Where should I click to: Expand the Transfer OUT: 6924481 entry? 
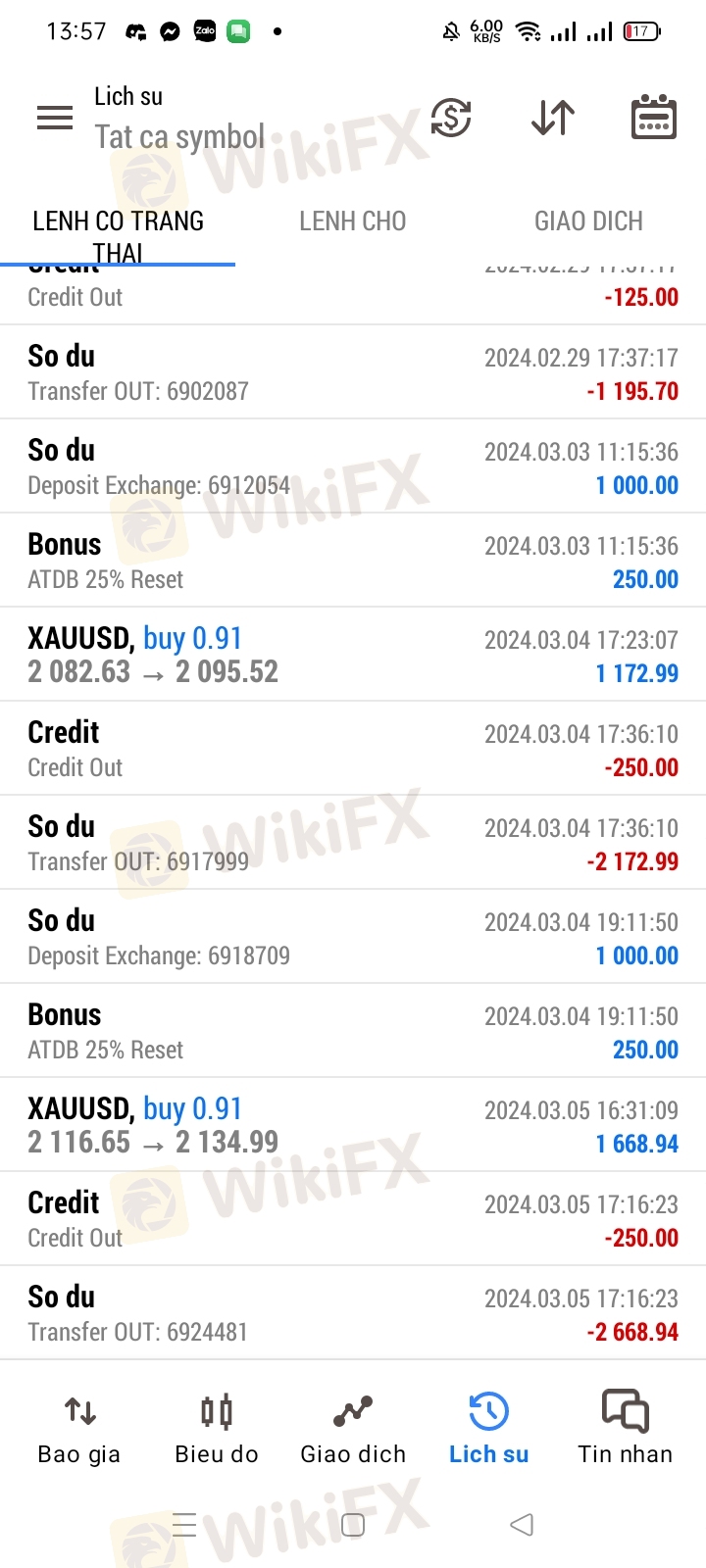[x=353, y=1313]
